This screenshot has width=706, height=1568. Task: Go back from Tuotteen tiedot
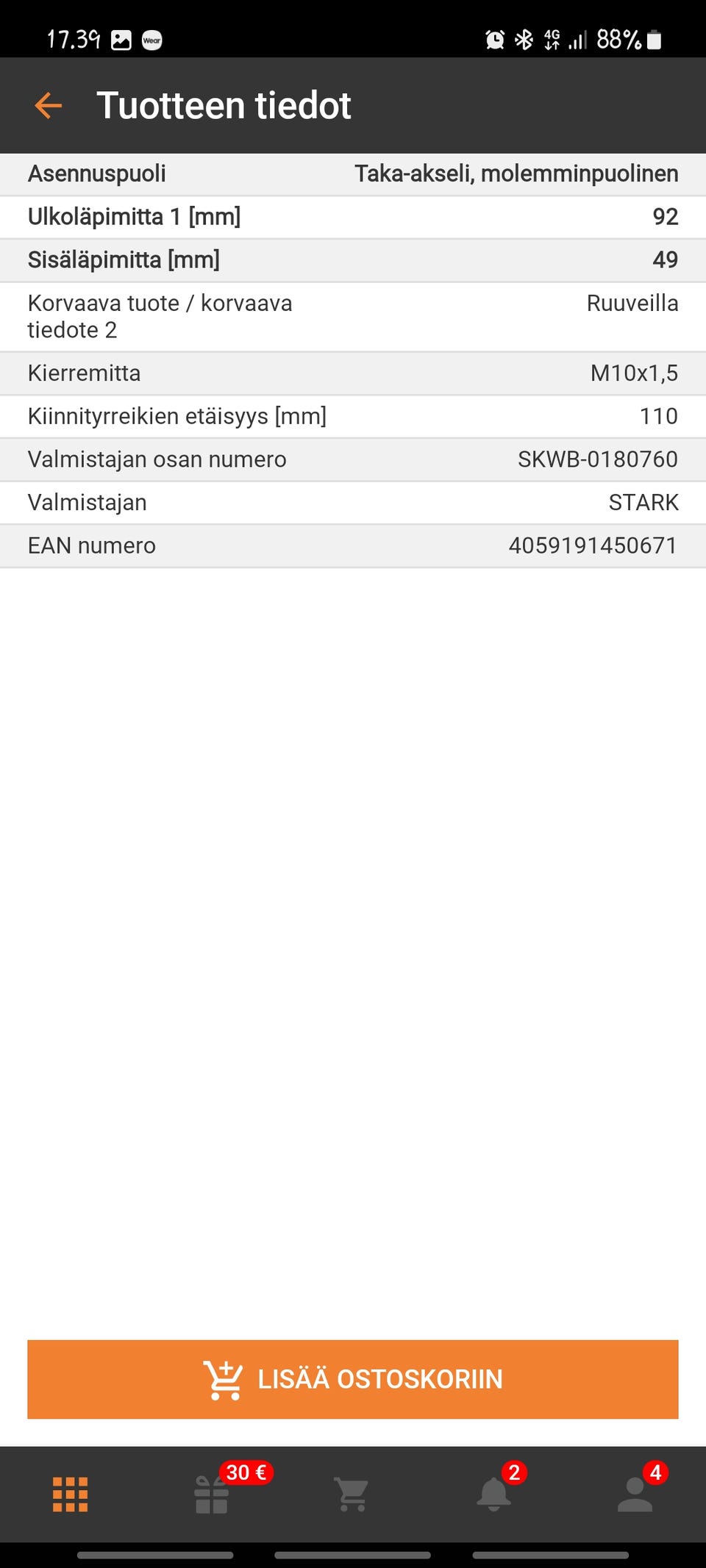click(49, 106)
